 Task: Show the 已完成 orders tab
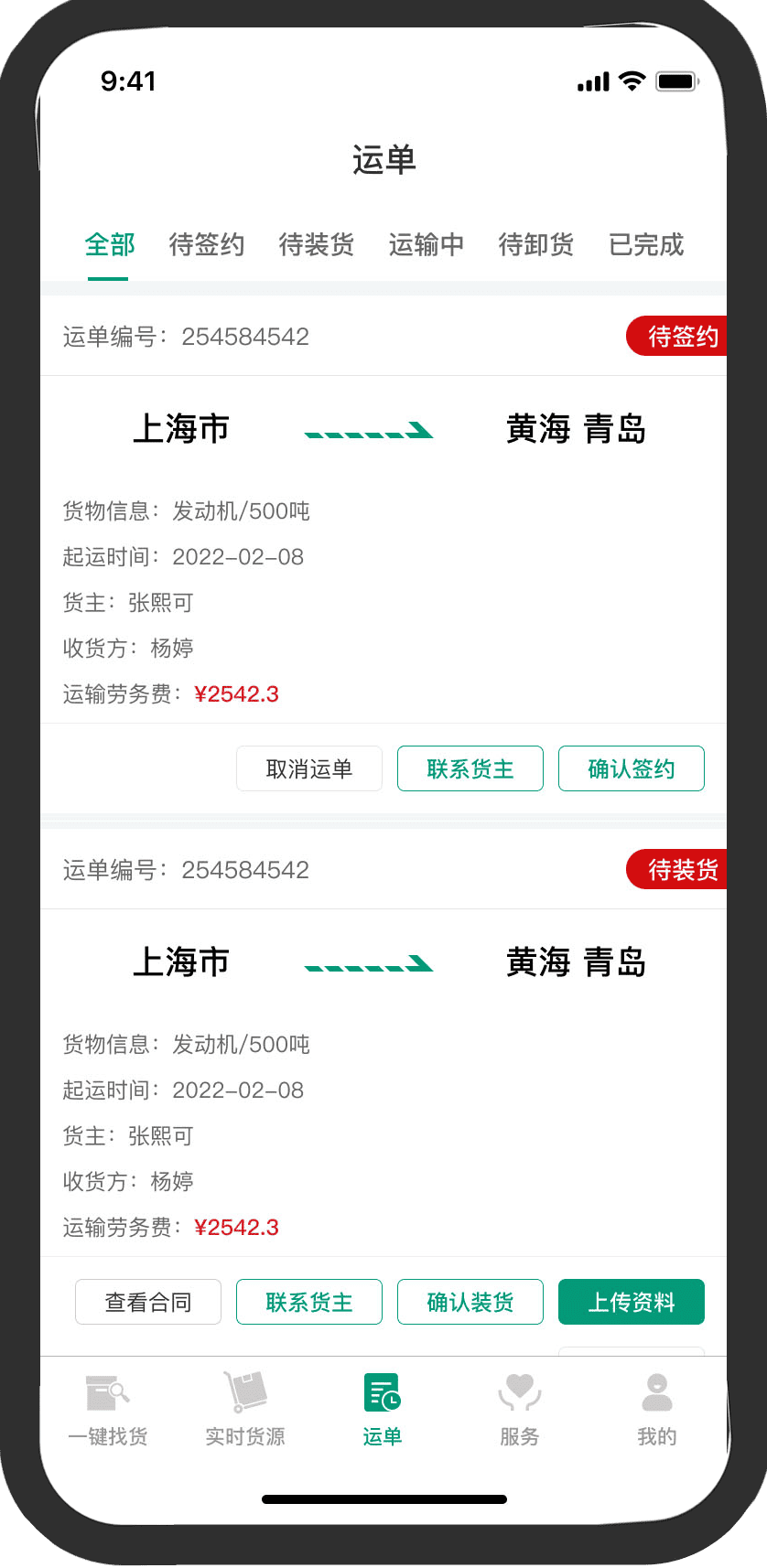tap(646, 245)
